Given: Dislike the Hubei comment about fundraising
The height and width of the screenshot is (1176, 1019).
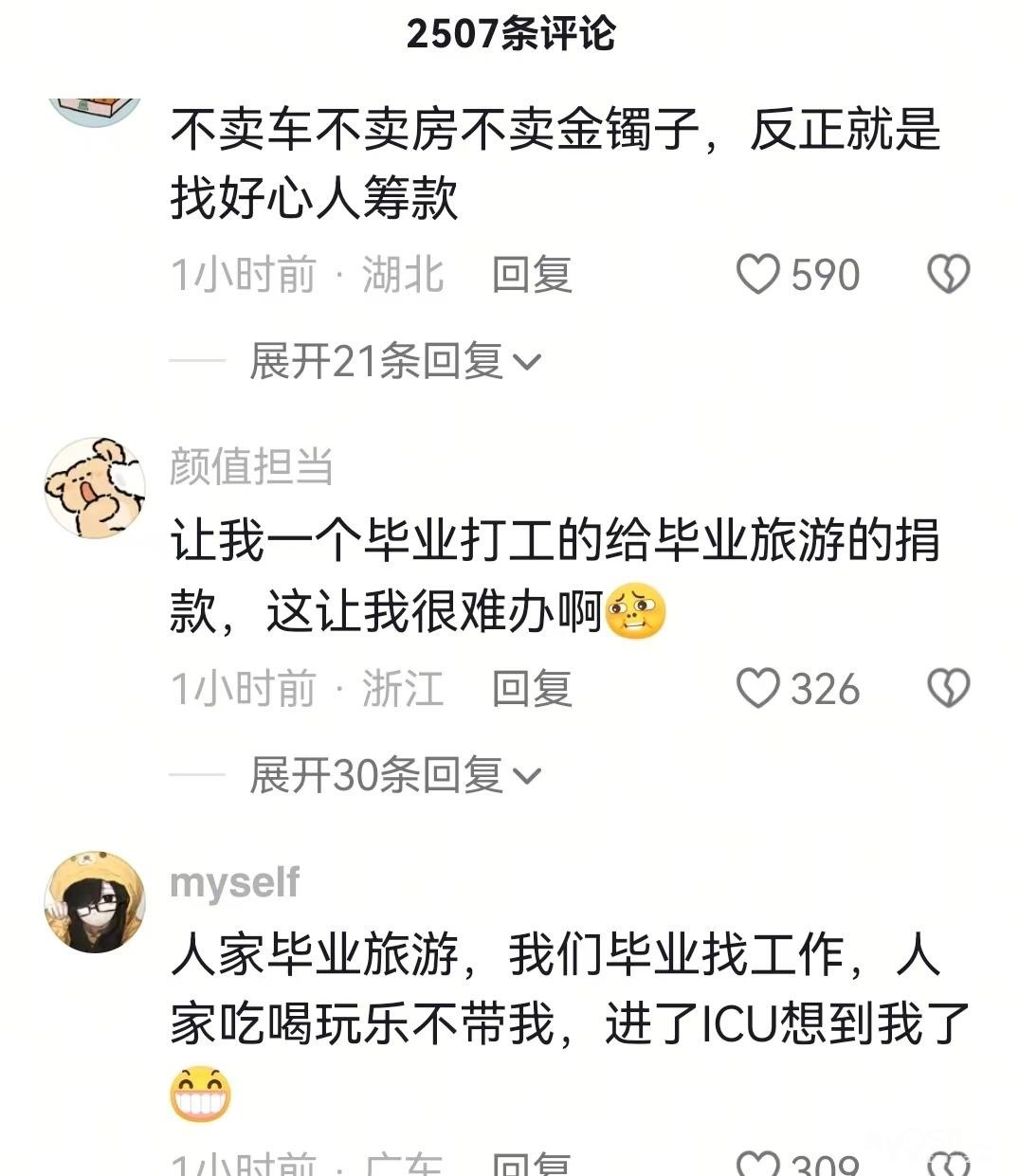Looking at the screenshot, I should [948, 275].
